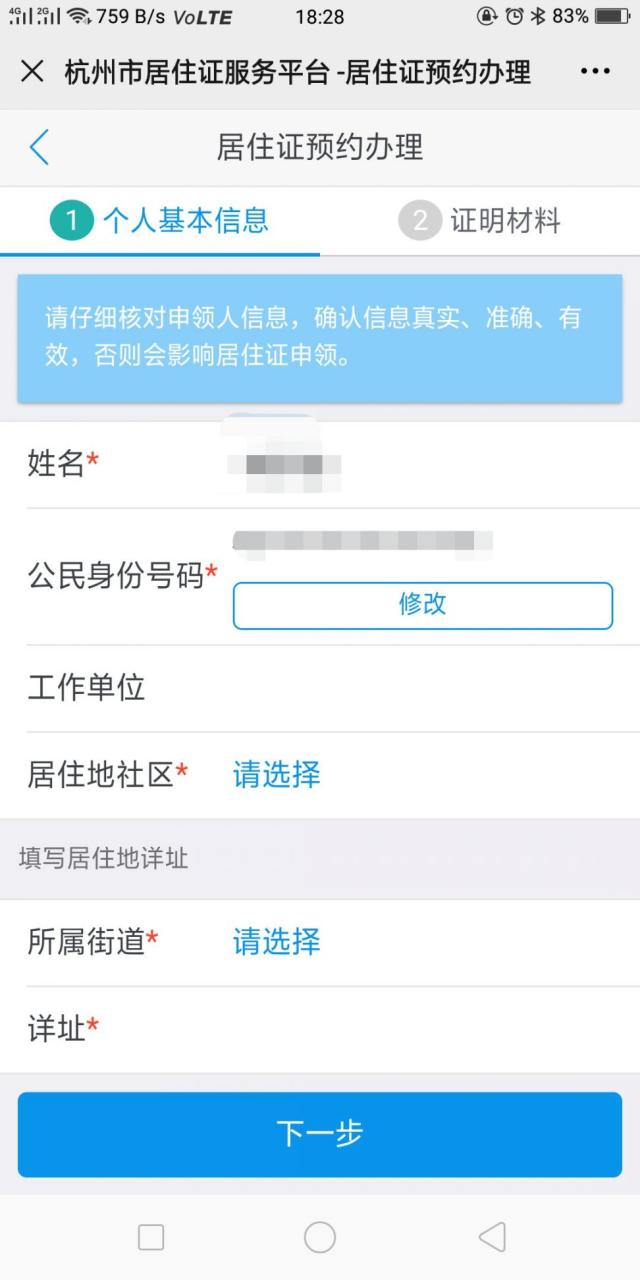This screenshot has width=640, height=1280.
Task: Switch to the 证明材料 step tab
Action: [480, 221]
